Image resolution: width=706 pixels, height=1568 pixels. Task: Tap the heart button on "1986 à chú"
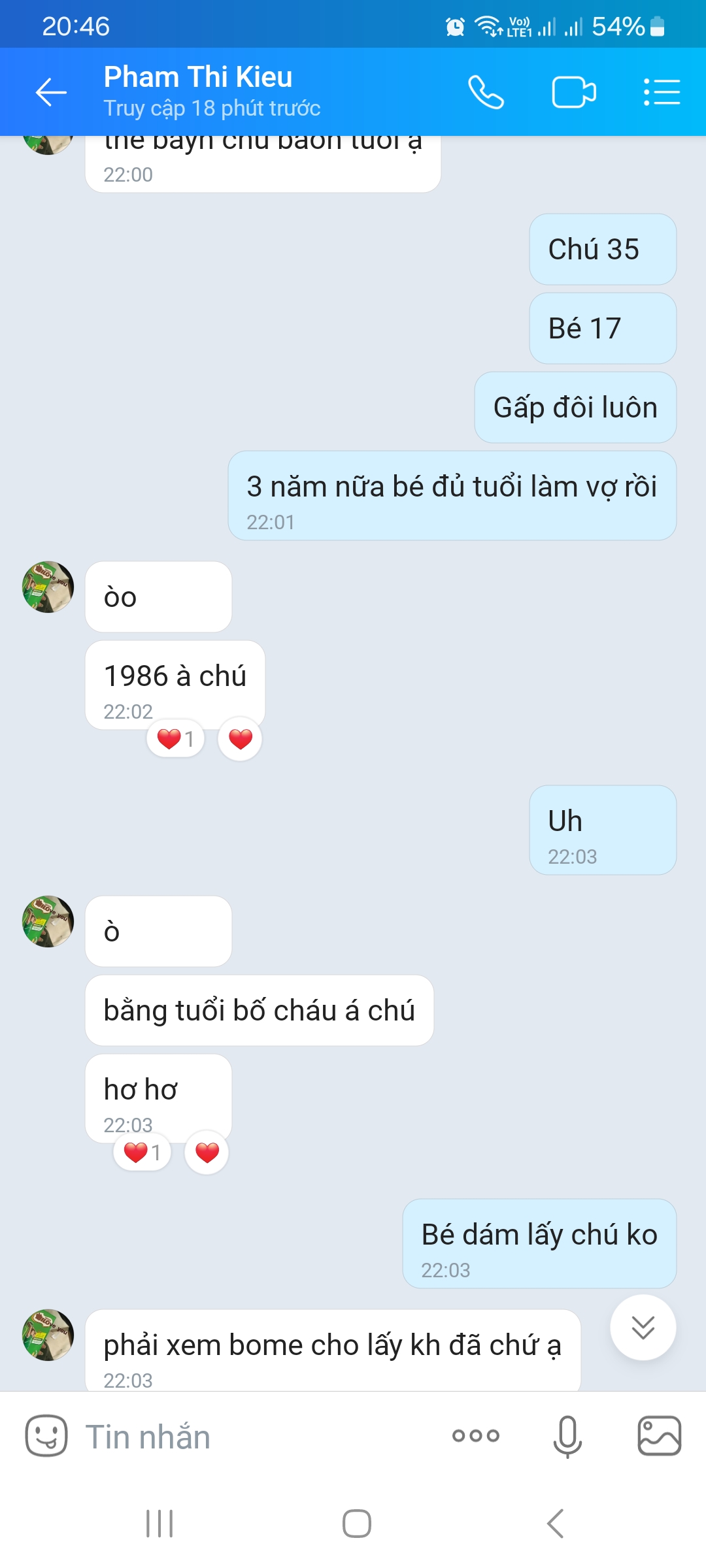click(240, 739)
